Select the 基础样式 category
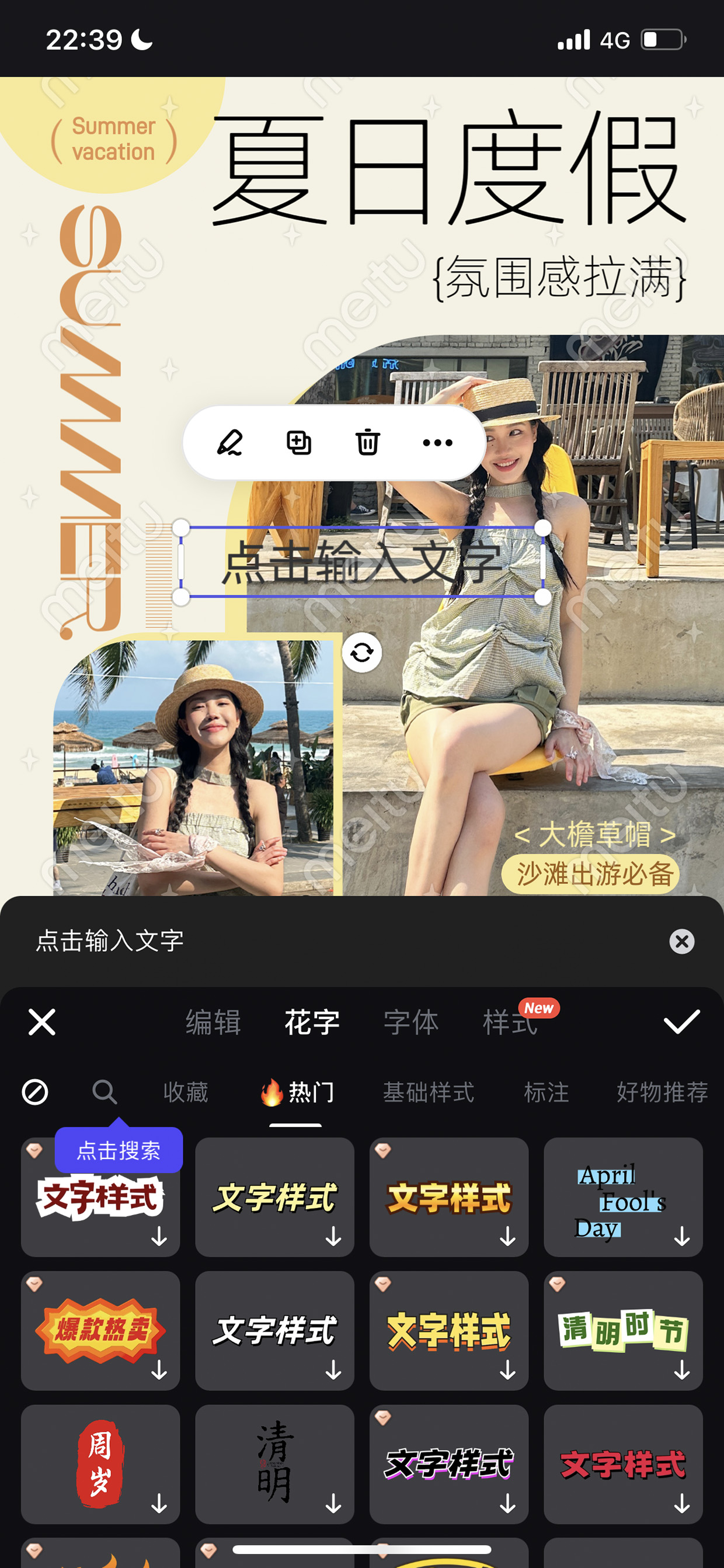The width and height of the screenshot is (724, 1568). point(429,1092)
